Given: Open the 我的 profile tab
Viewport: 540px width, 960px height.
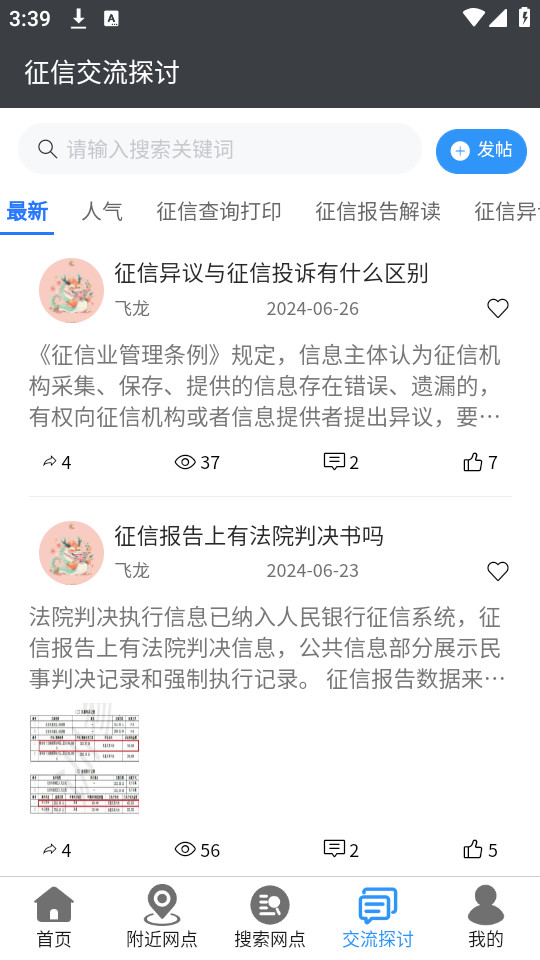Looking at the screenshot, I should tap(486, 917).
